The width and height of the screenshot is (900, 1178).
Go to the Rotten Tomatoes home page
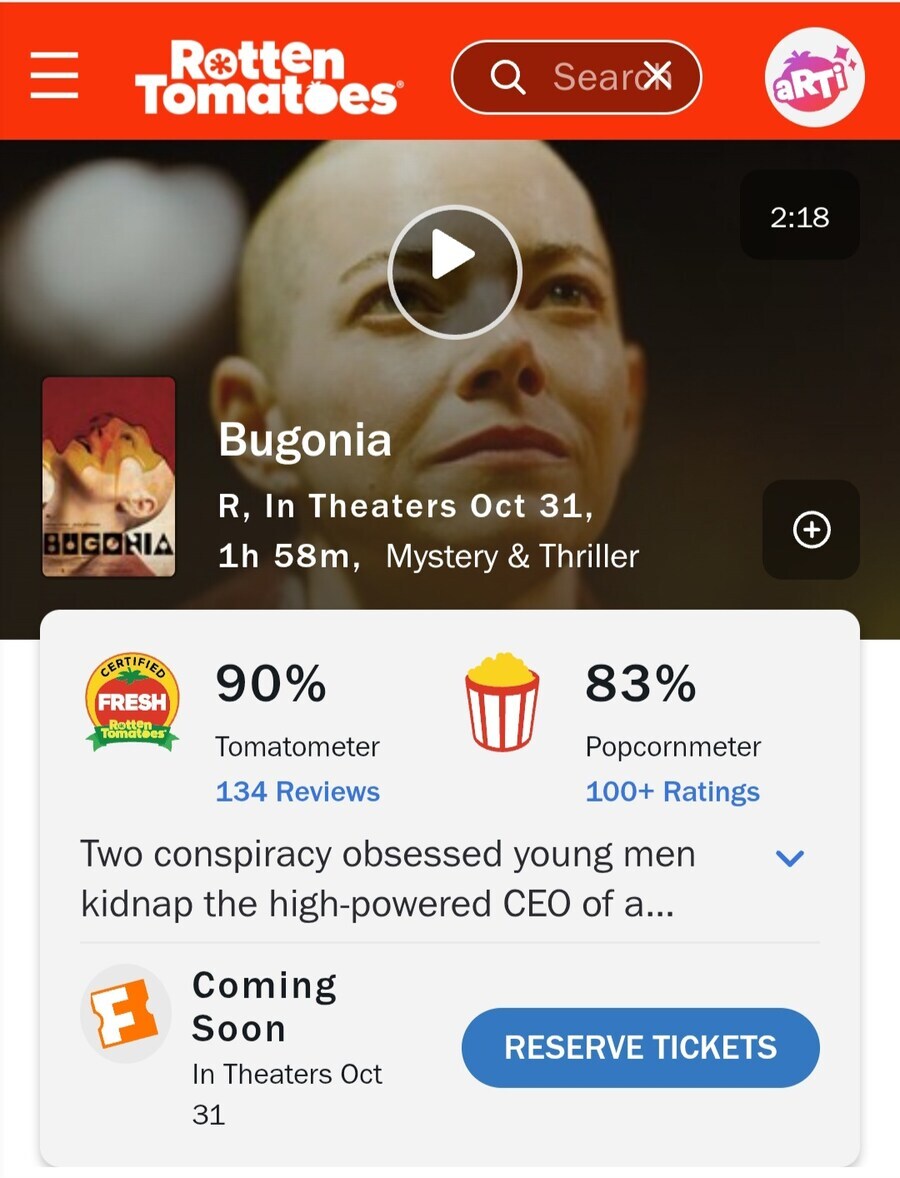[x=268, y=76]
